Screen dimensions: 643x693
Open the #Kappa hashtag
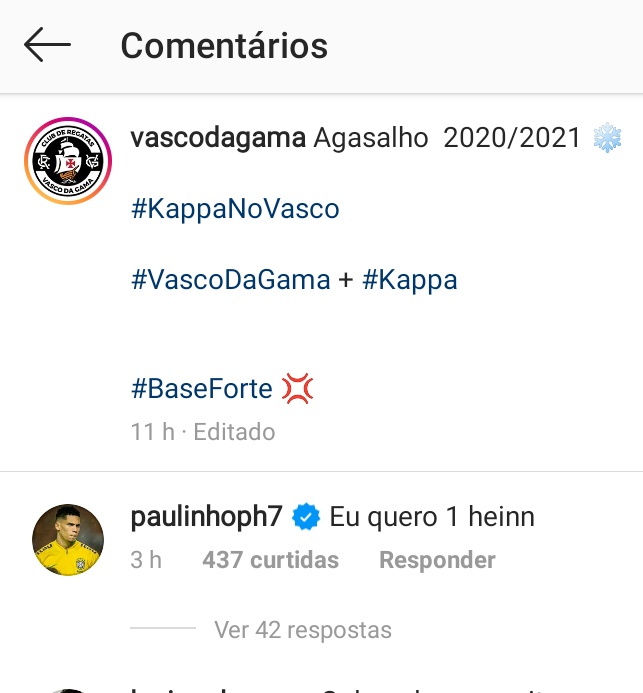click(x=409, y=279)
